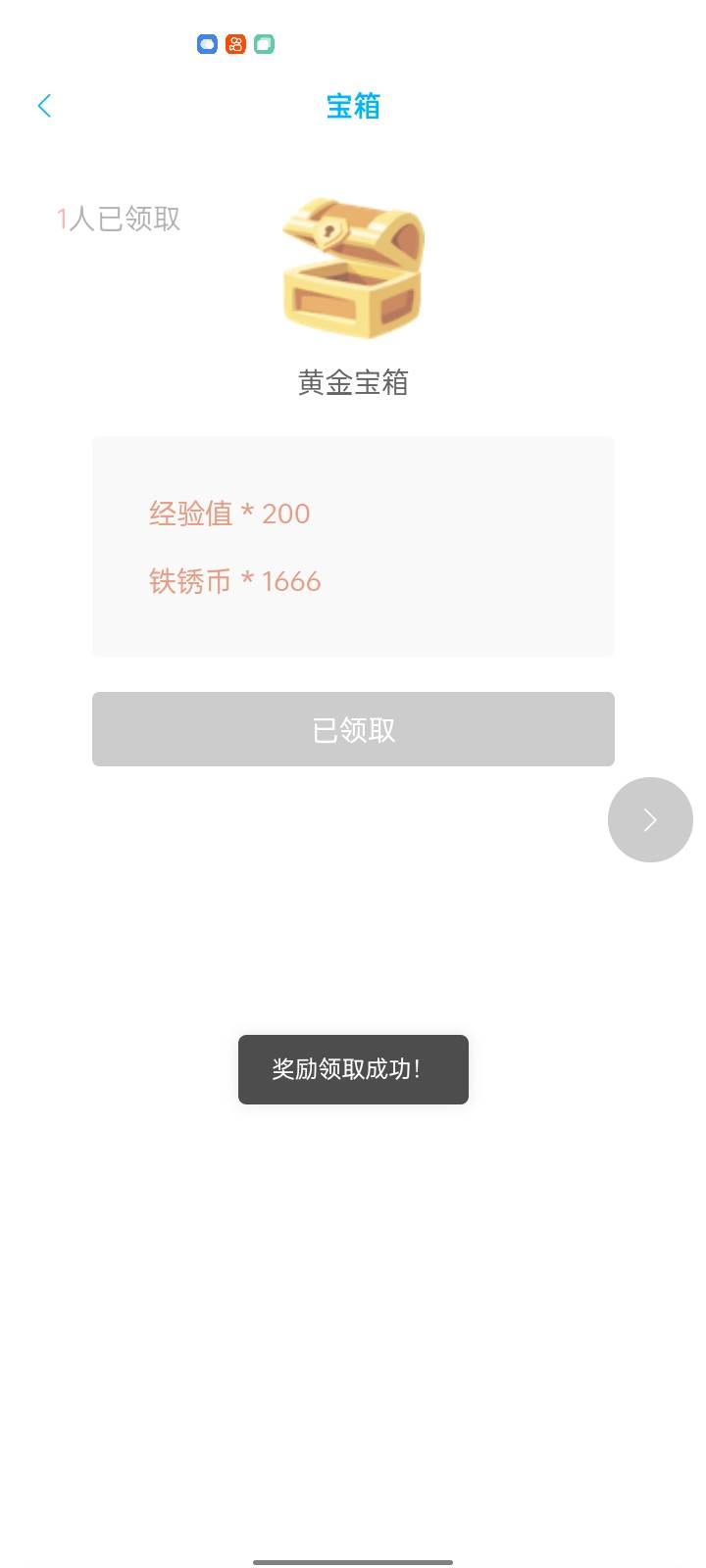Tap the grayed 已领取 button
Viewport: 706px width, 1568px height.
click(353, 729)
